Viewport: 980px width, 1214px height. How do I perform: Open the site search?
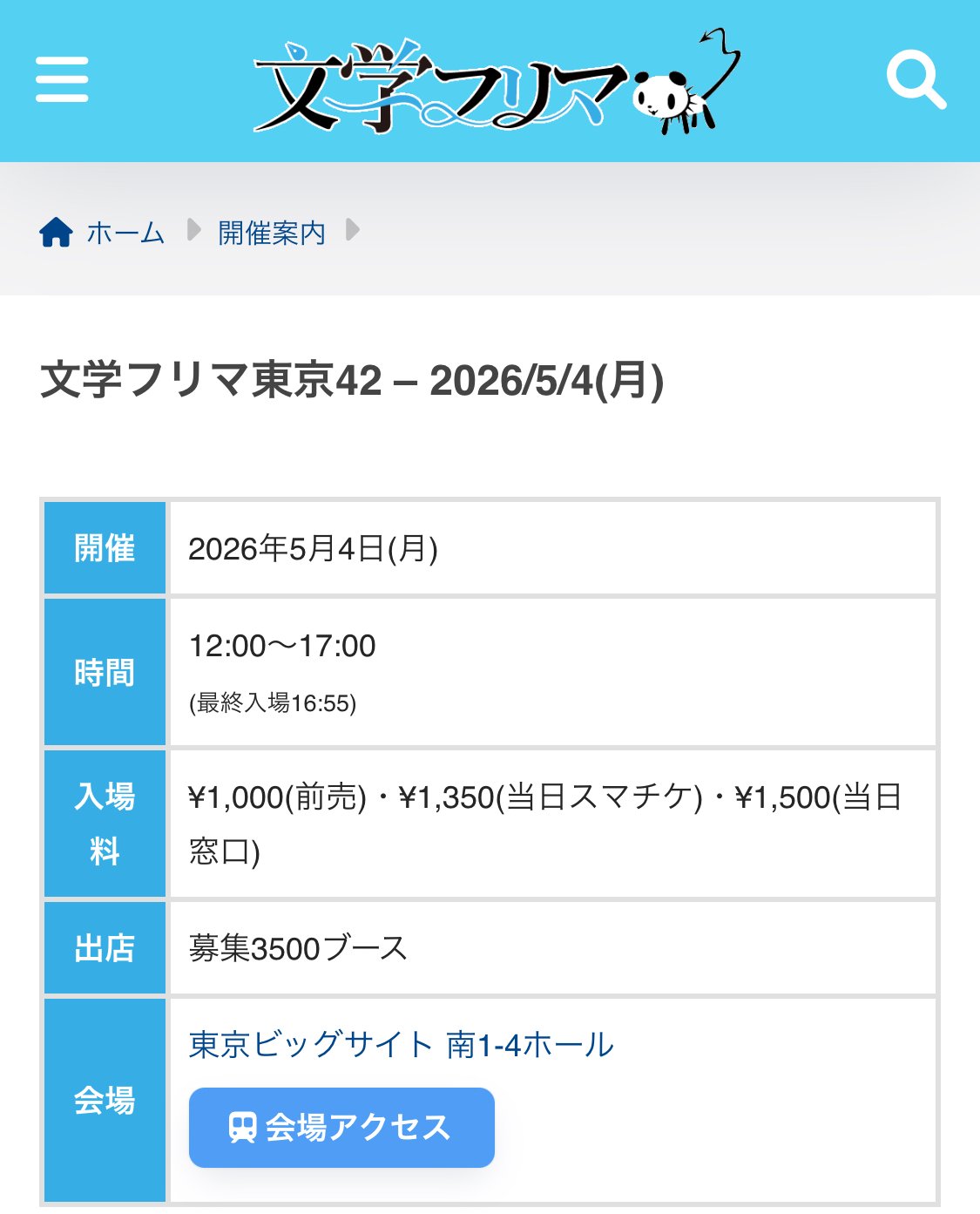coord(916,81)
